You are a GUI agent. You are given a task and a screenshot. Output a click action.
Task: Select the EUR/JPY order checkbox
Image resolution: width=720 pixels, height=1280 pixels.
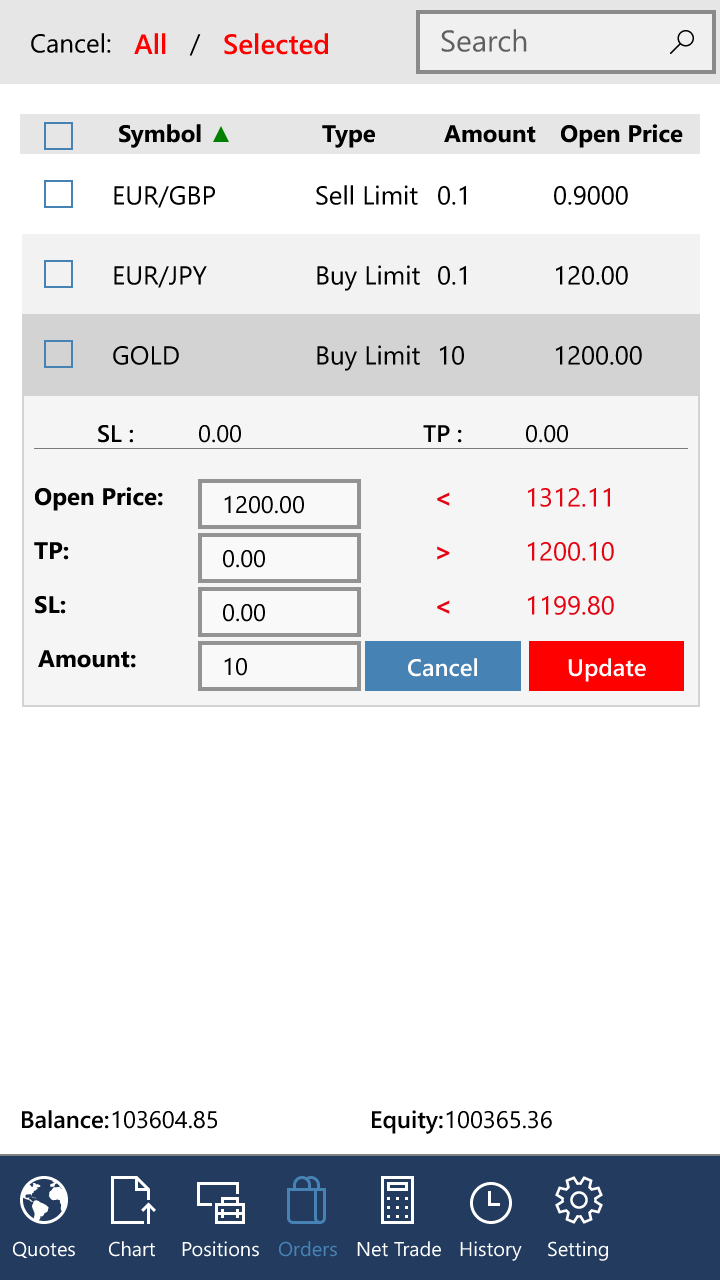point(59,275)
